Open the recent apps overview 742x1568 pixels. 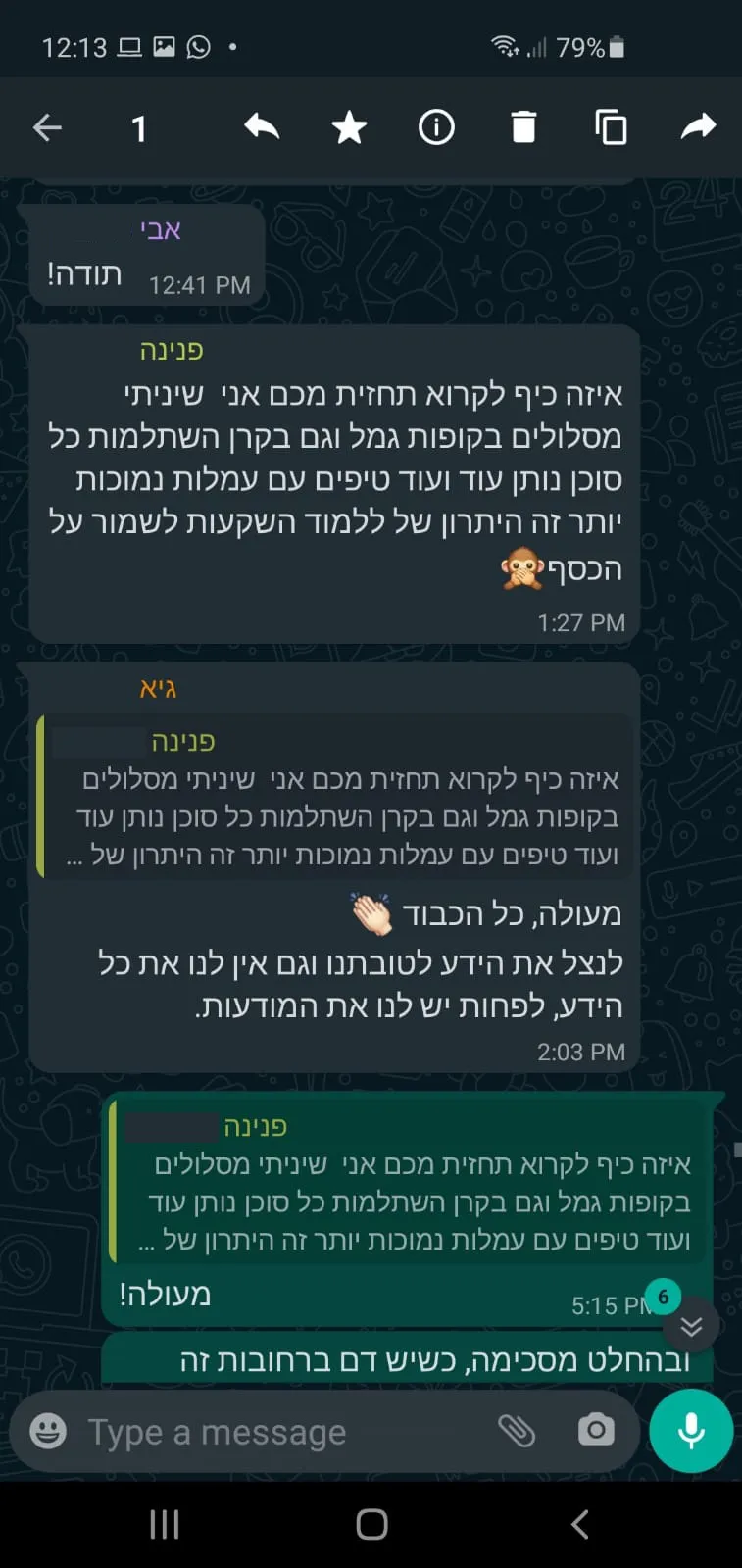click(164, 1524)
